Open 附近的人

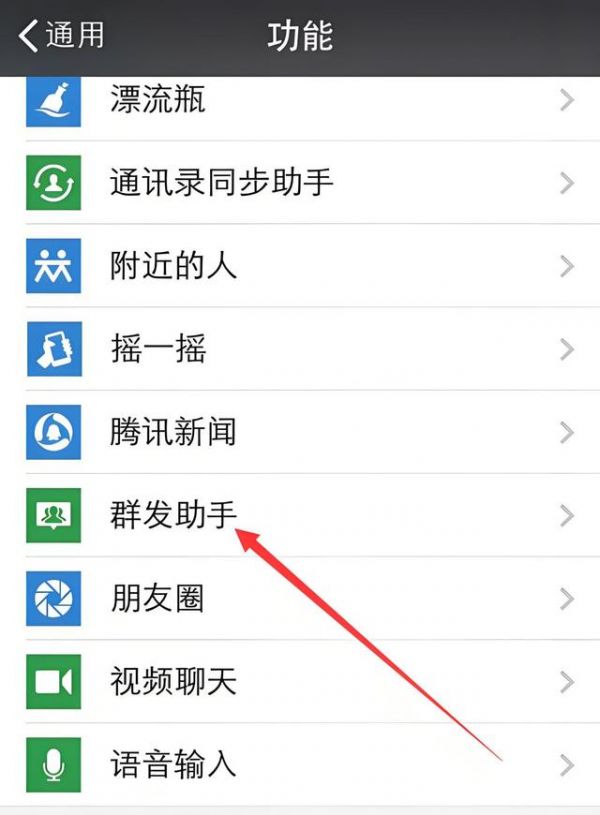pyautogui.click(x=300, y=266)
